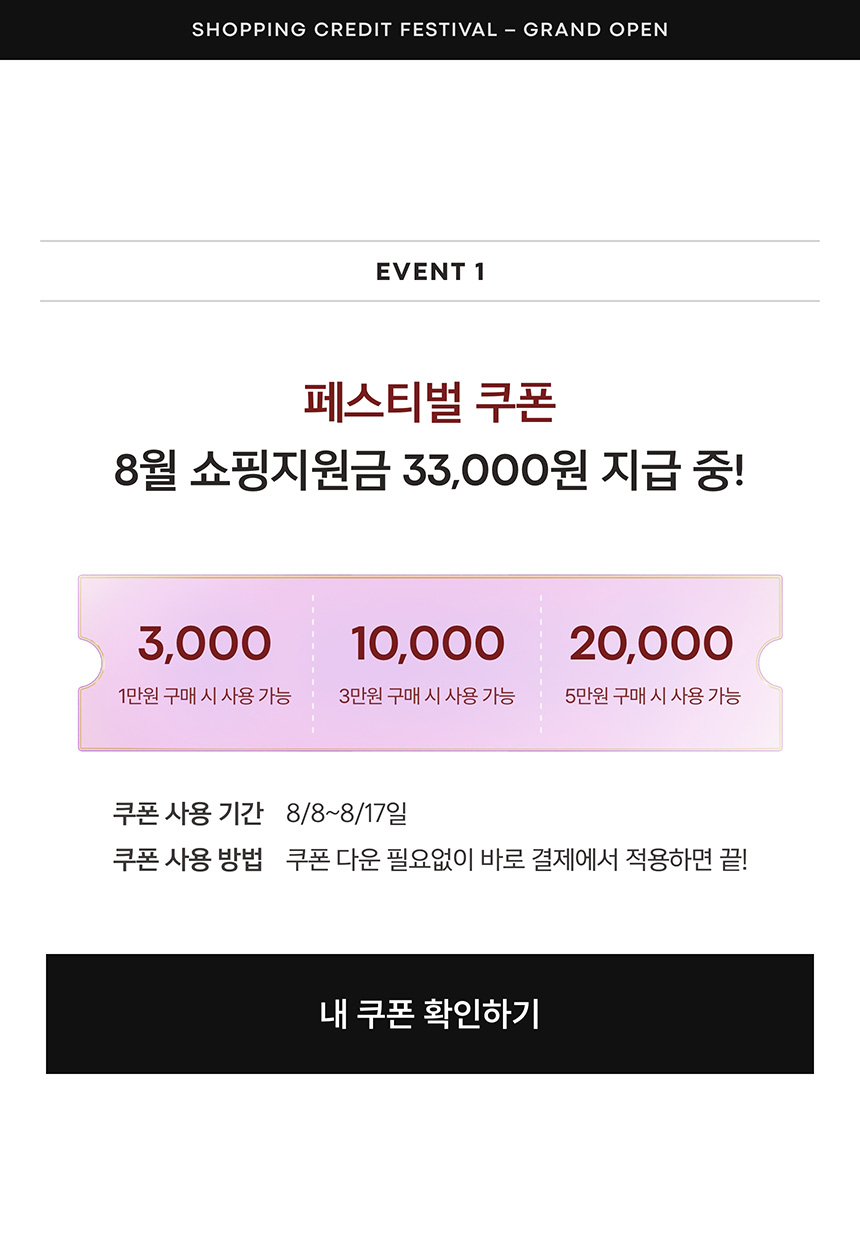Tap the 내 쿠폰 확인하기 button

point(430,1013)
